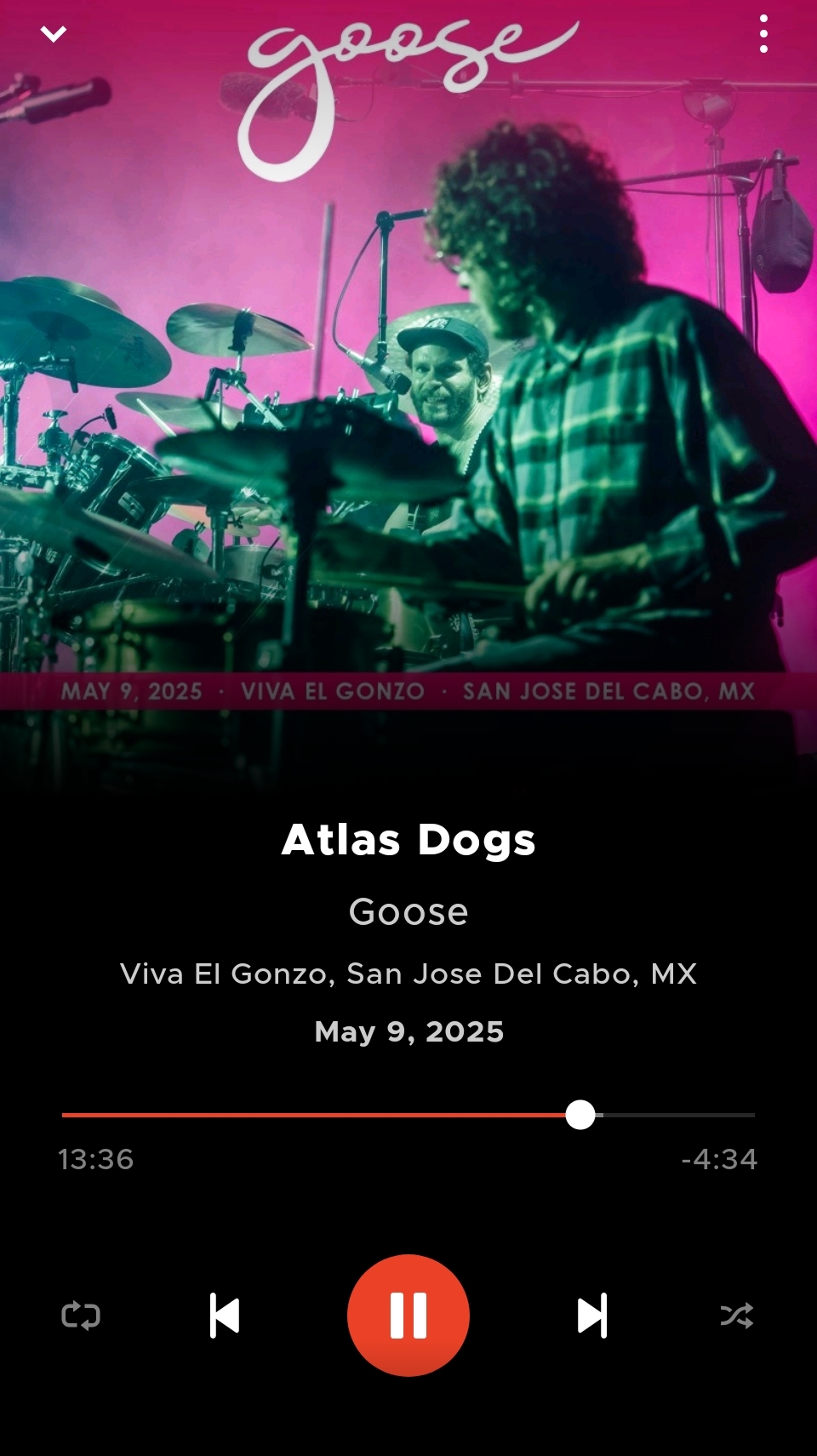Viewport: 817px width, 1456px height.
Task: Toggle repeat mode
Action: click(81, 1316)
